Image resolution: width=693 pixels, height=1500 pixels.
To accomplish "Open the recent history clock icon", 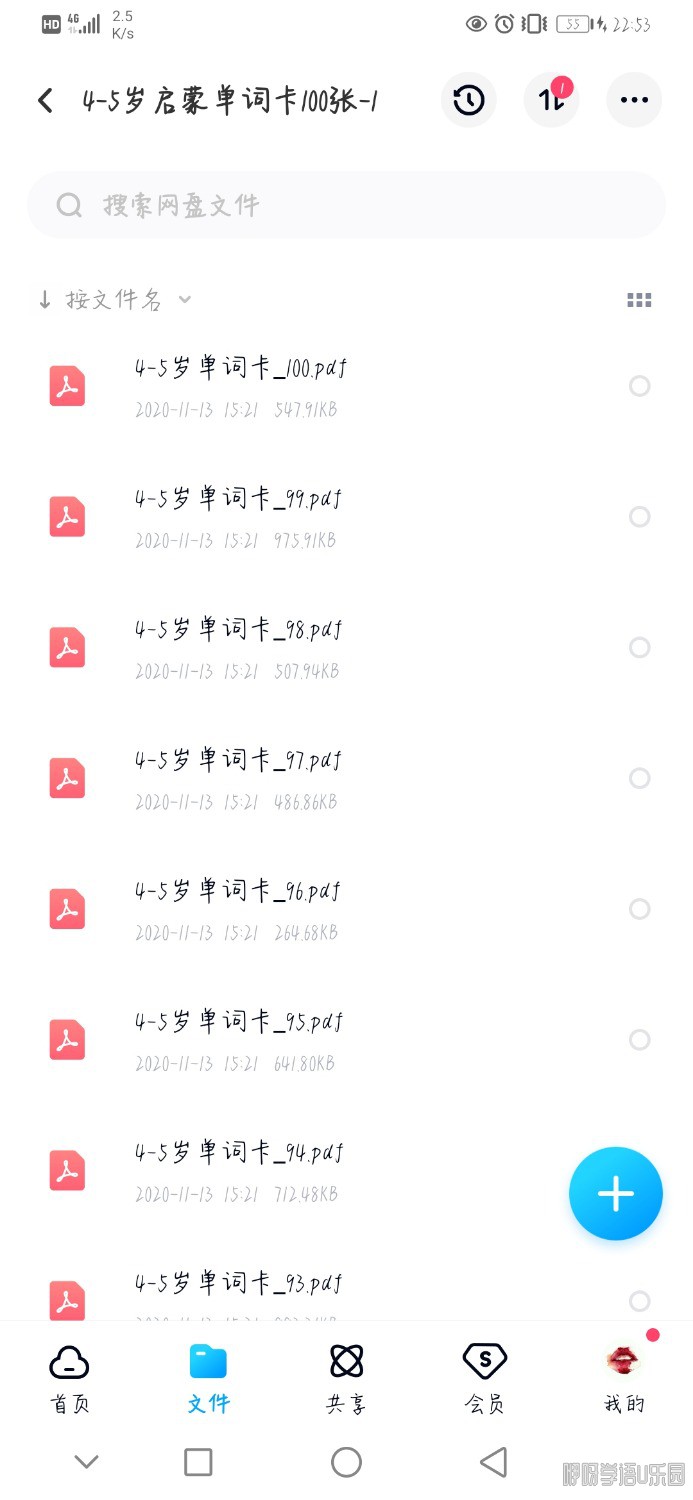I will (x=468, y=100).
